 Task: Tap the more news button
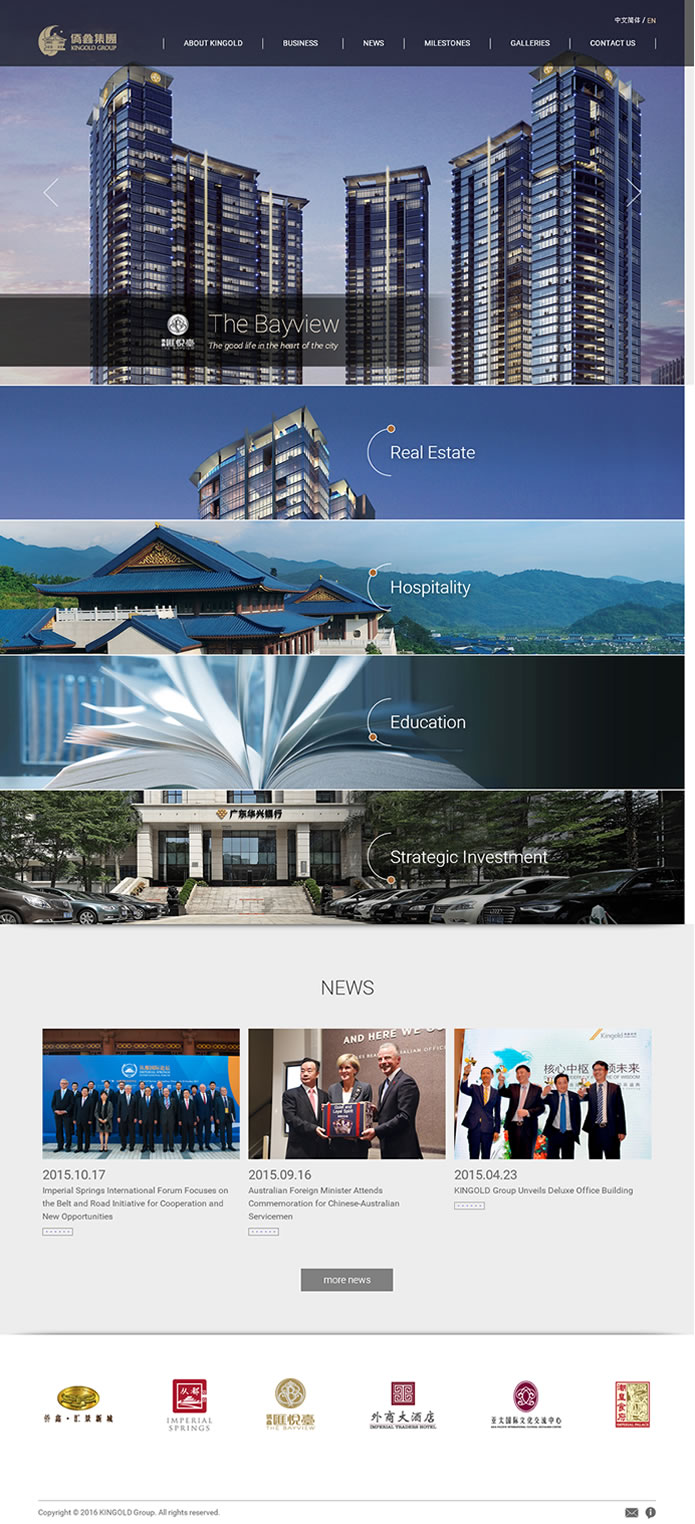(347, 1280)
